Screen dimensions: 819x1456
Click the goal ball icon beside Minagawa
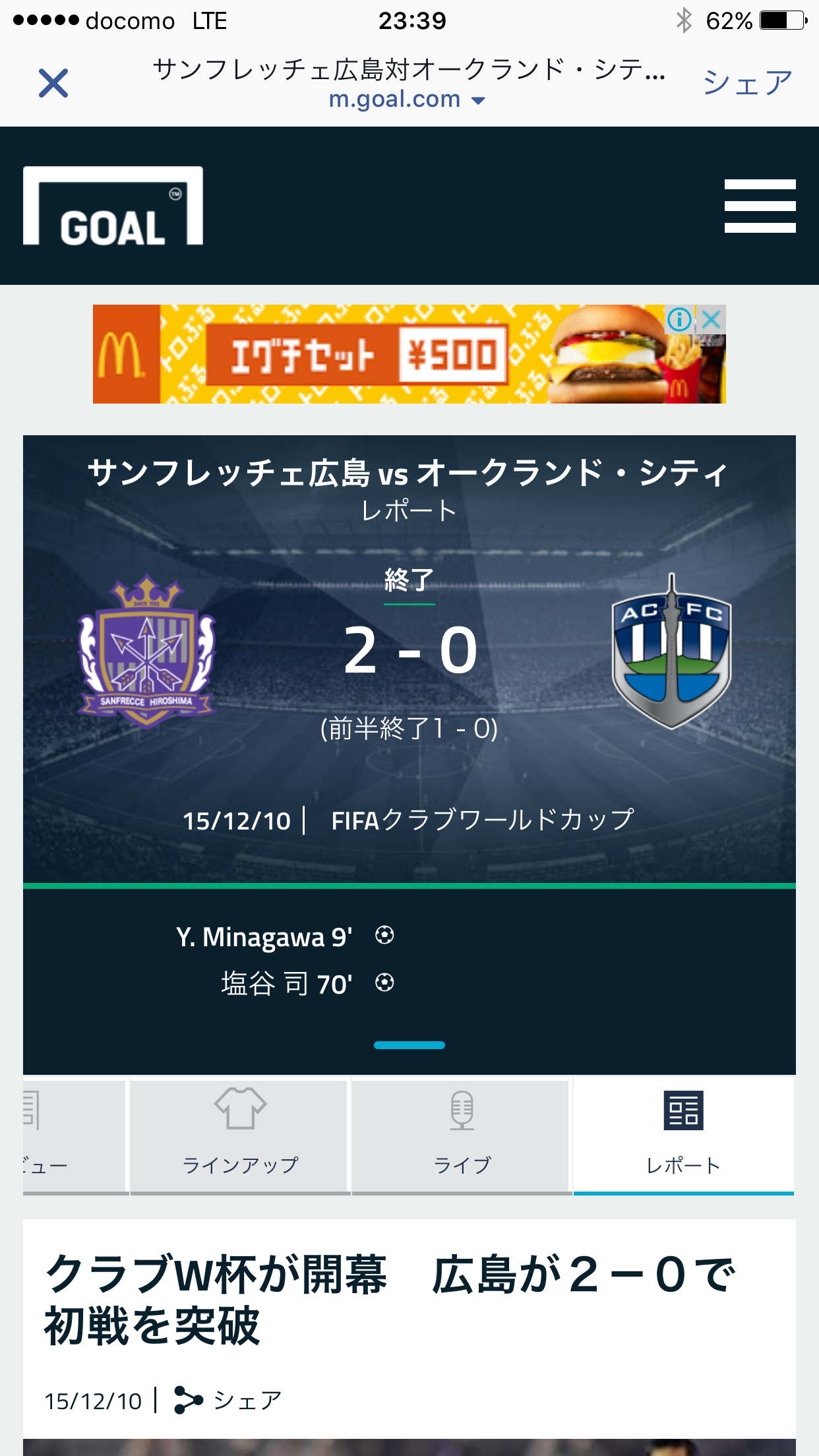click(x=386, y=936)
